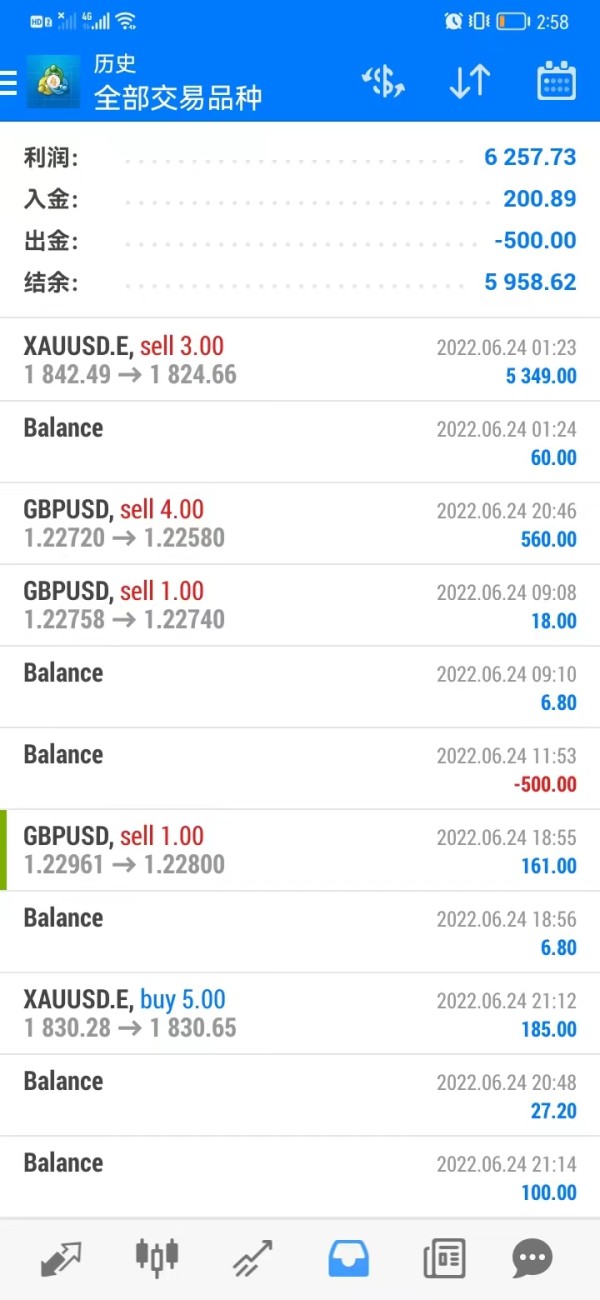The image size is (600, 1300).
Task: Switch to the candlestick chart tab
Action: pyautogui.click(x=157, y=1258)
